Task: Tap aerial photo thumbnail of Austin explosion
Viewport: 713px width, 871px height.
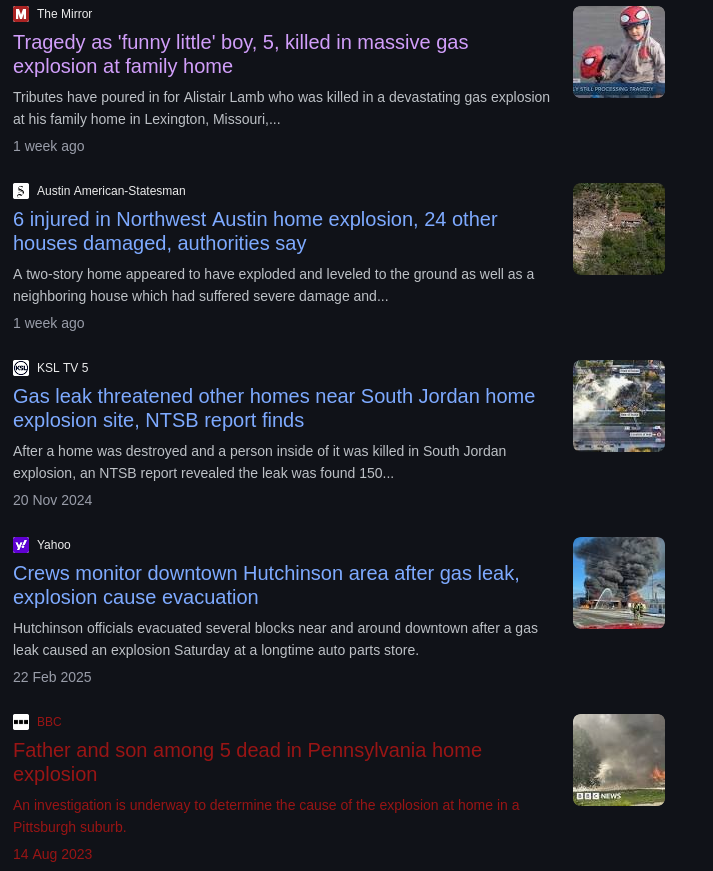Action: pos(618,229)
